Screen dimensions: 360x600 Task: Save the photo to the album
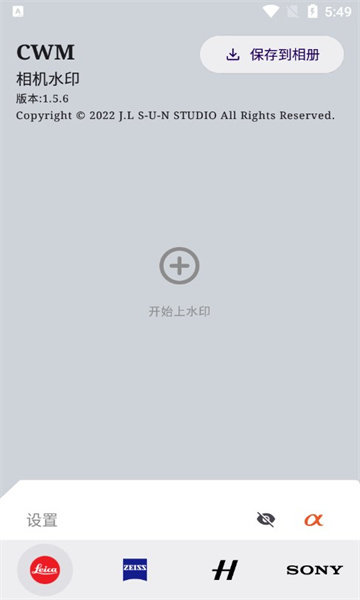pos(272,55)
